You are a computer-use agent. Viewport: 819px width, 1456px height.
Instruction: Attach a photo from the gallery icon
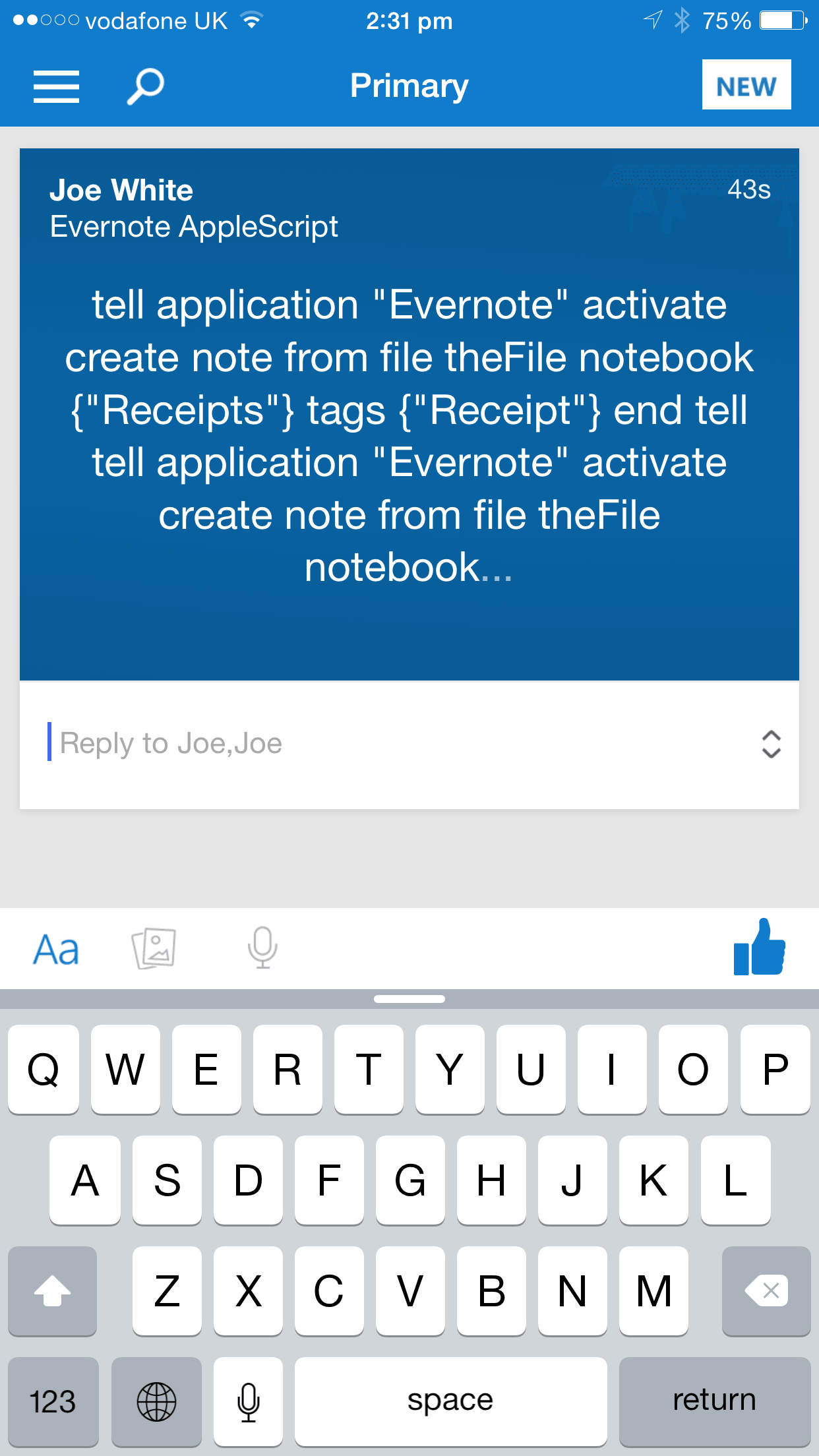point(154,948)
